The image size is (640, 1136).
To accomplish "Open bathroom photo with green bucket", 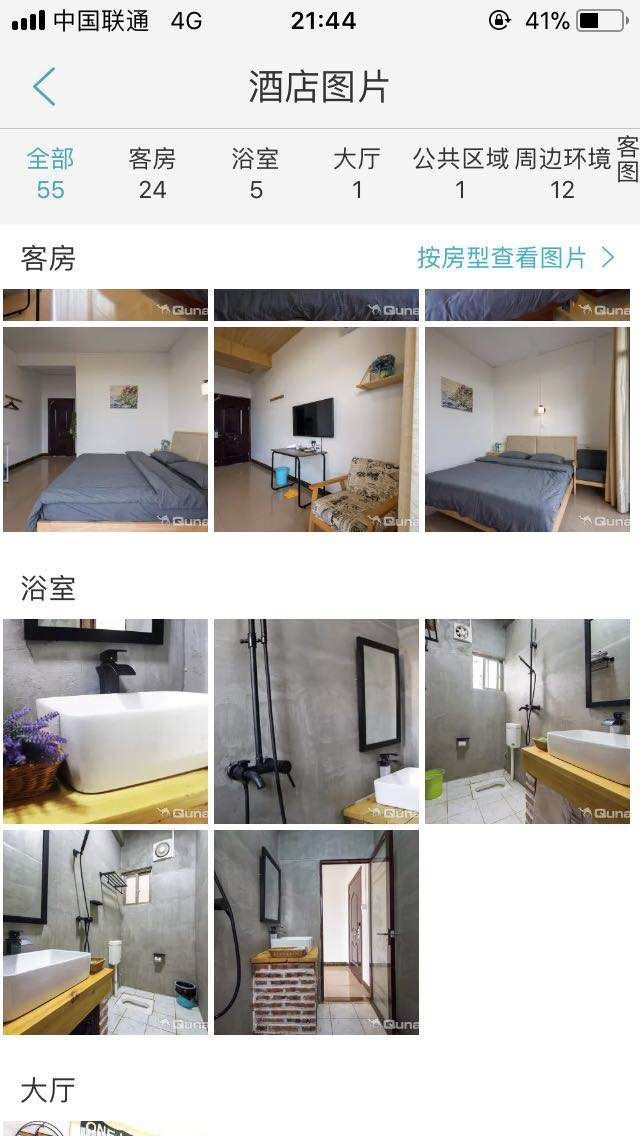I will [527, 721].
